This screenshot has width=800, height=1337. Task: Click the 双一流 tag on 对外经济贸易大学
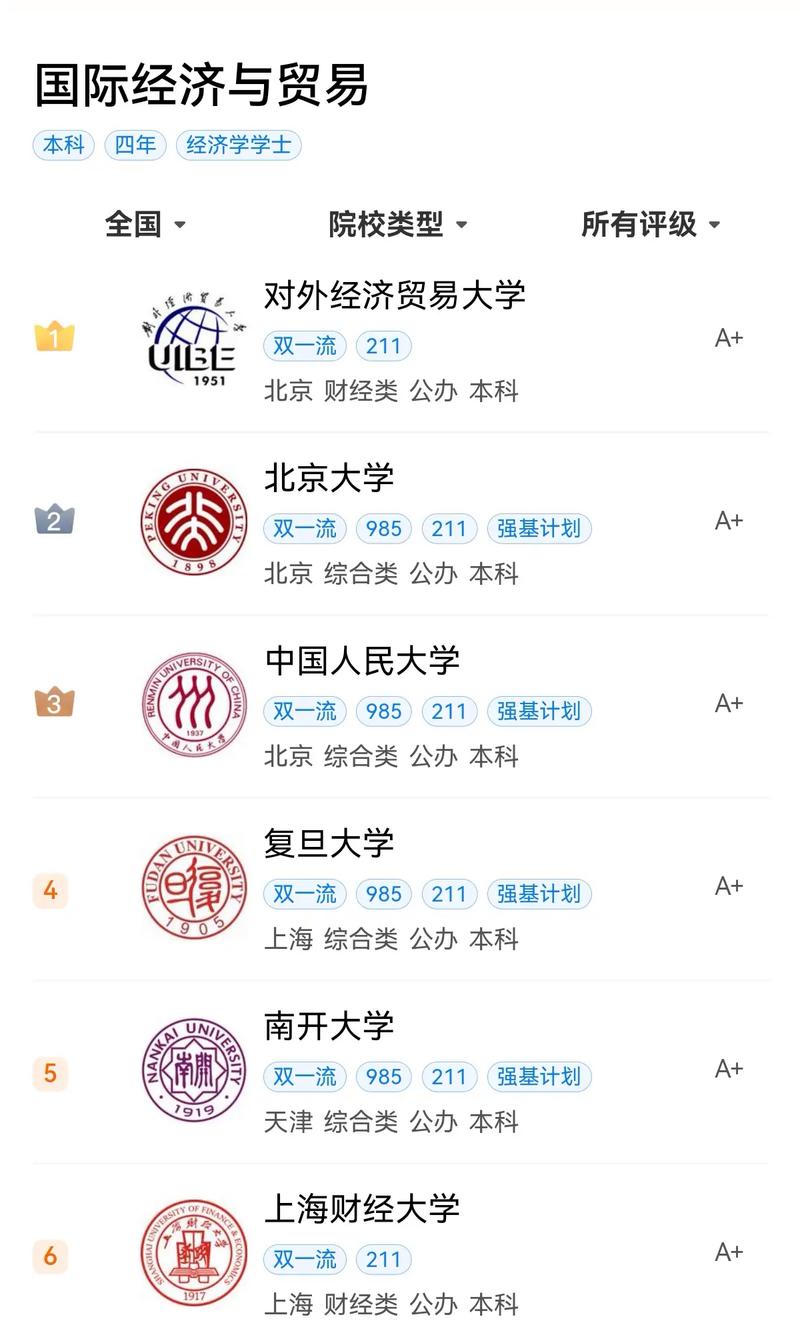tap(303, 345)
